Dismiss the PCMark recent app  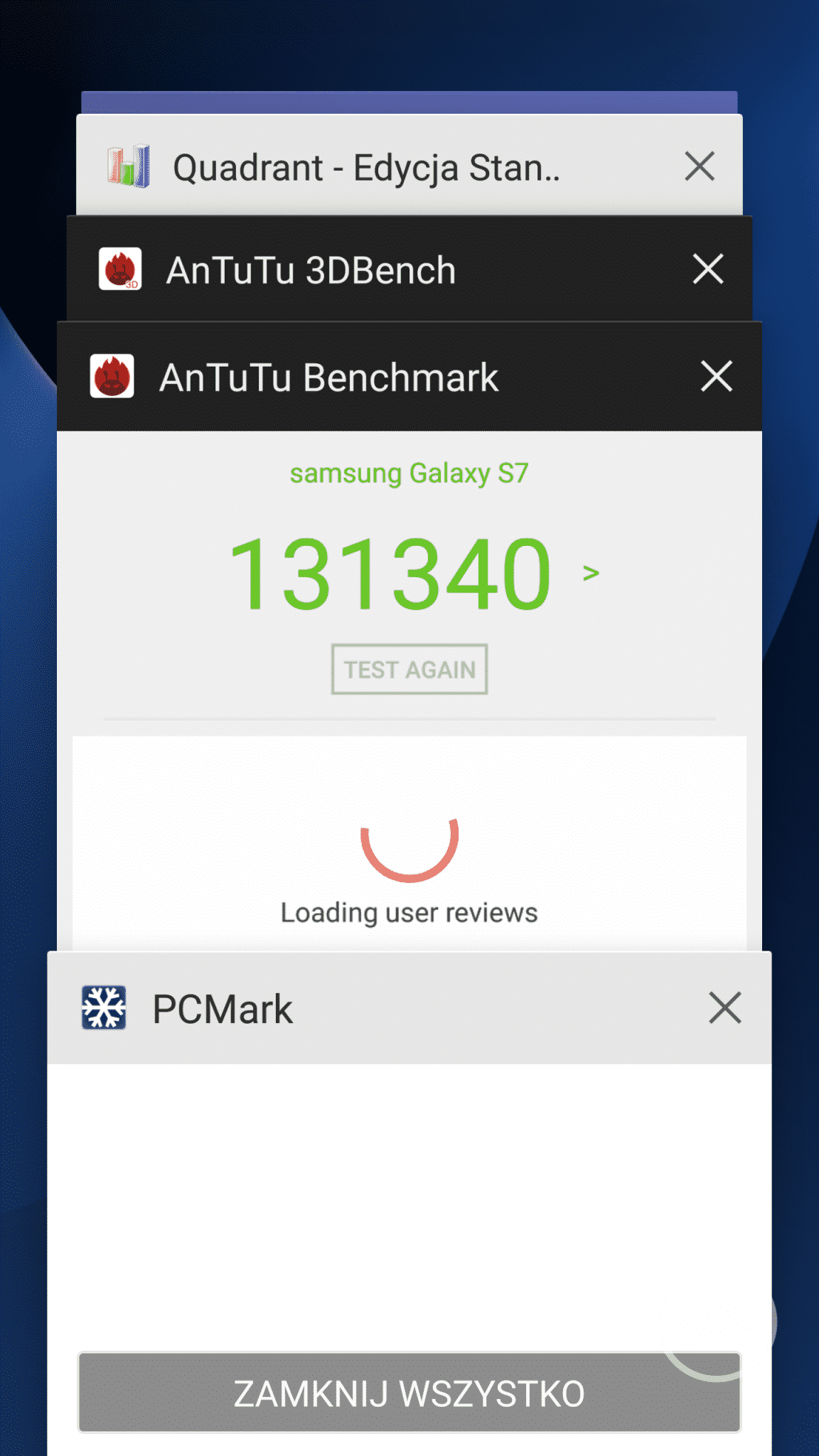tap(724, 1008)
